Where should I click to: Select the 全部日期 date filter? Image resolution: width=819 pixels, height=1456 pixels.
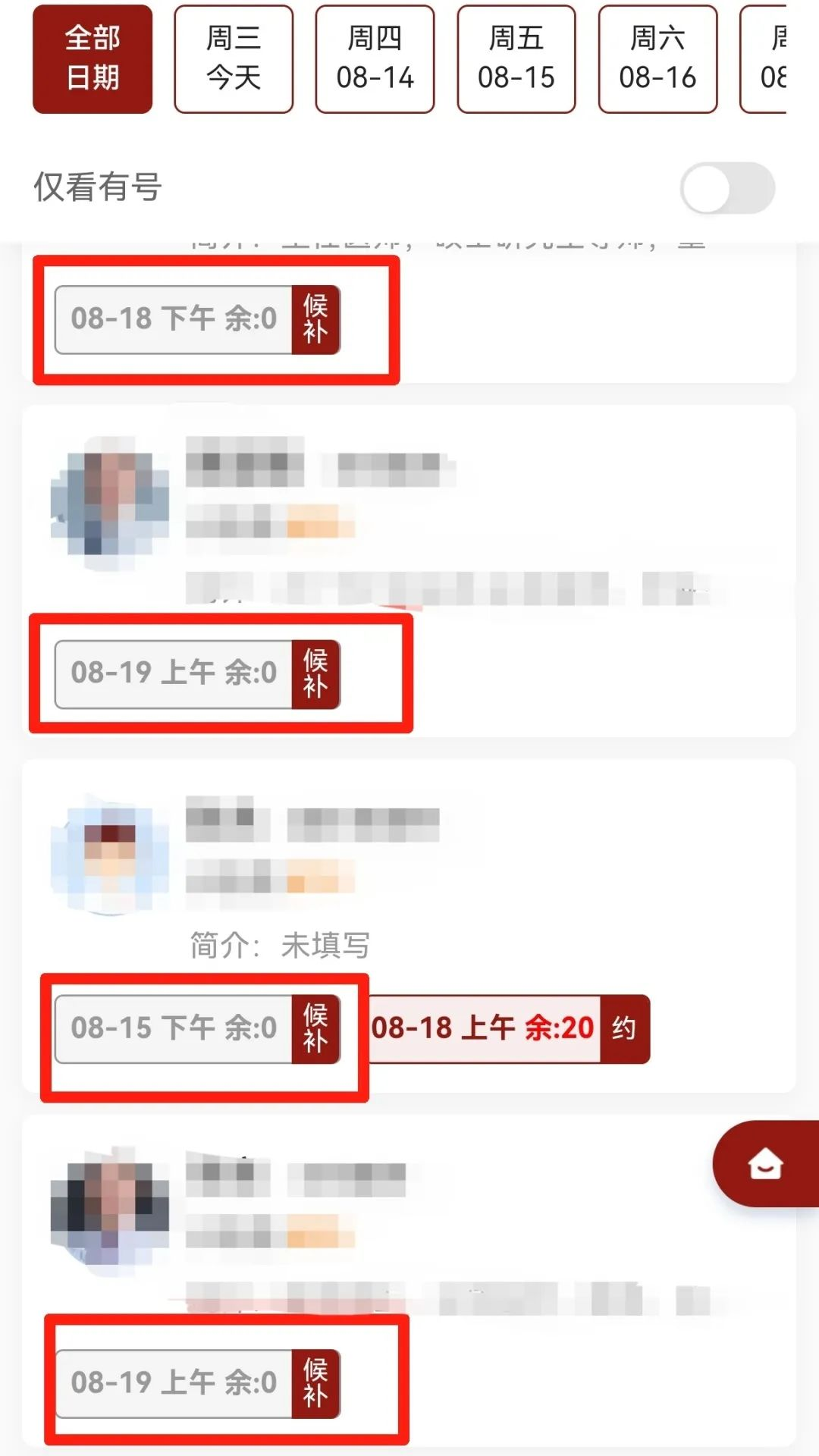point(93,58)
